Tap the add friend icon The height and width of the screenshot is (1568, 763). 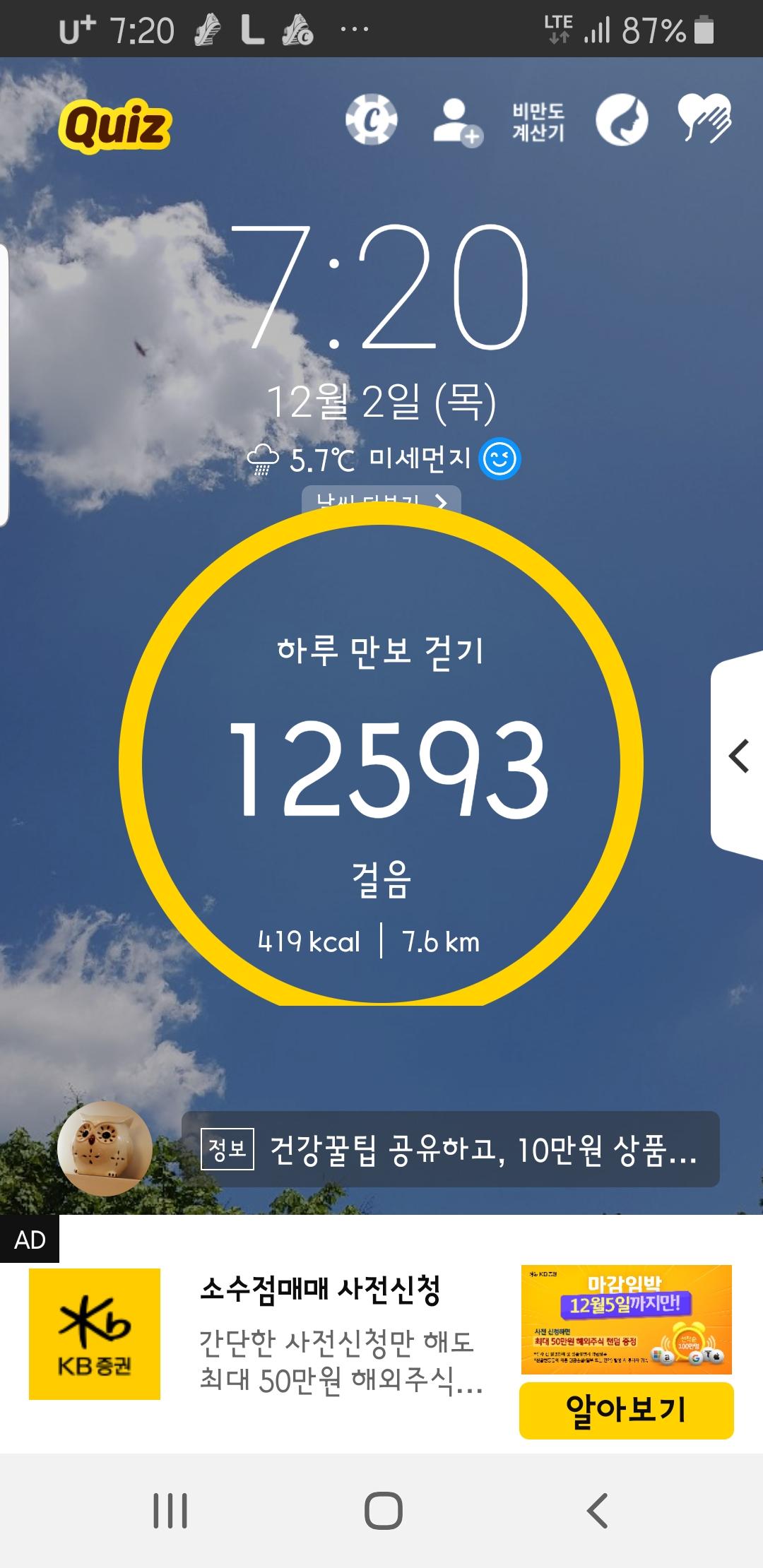(456, 122)
